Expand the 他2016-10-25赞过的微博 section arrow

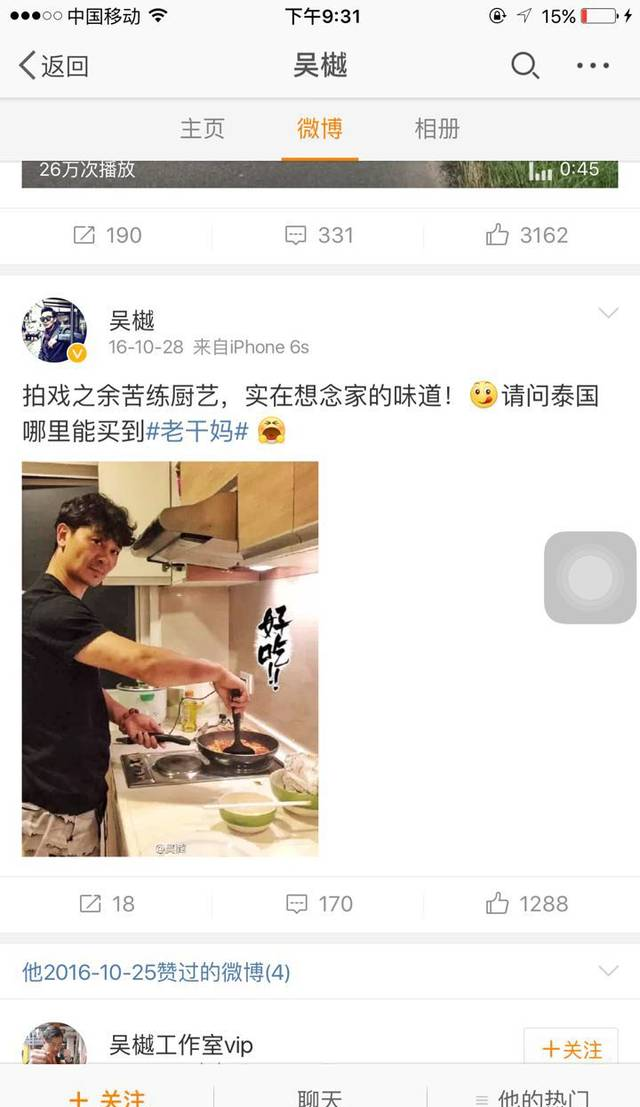[x=608, y=971]
